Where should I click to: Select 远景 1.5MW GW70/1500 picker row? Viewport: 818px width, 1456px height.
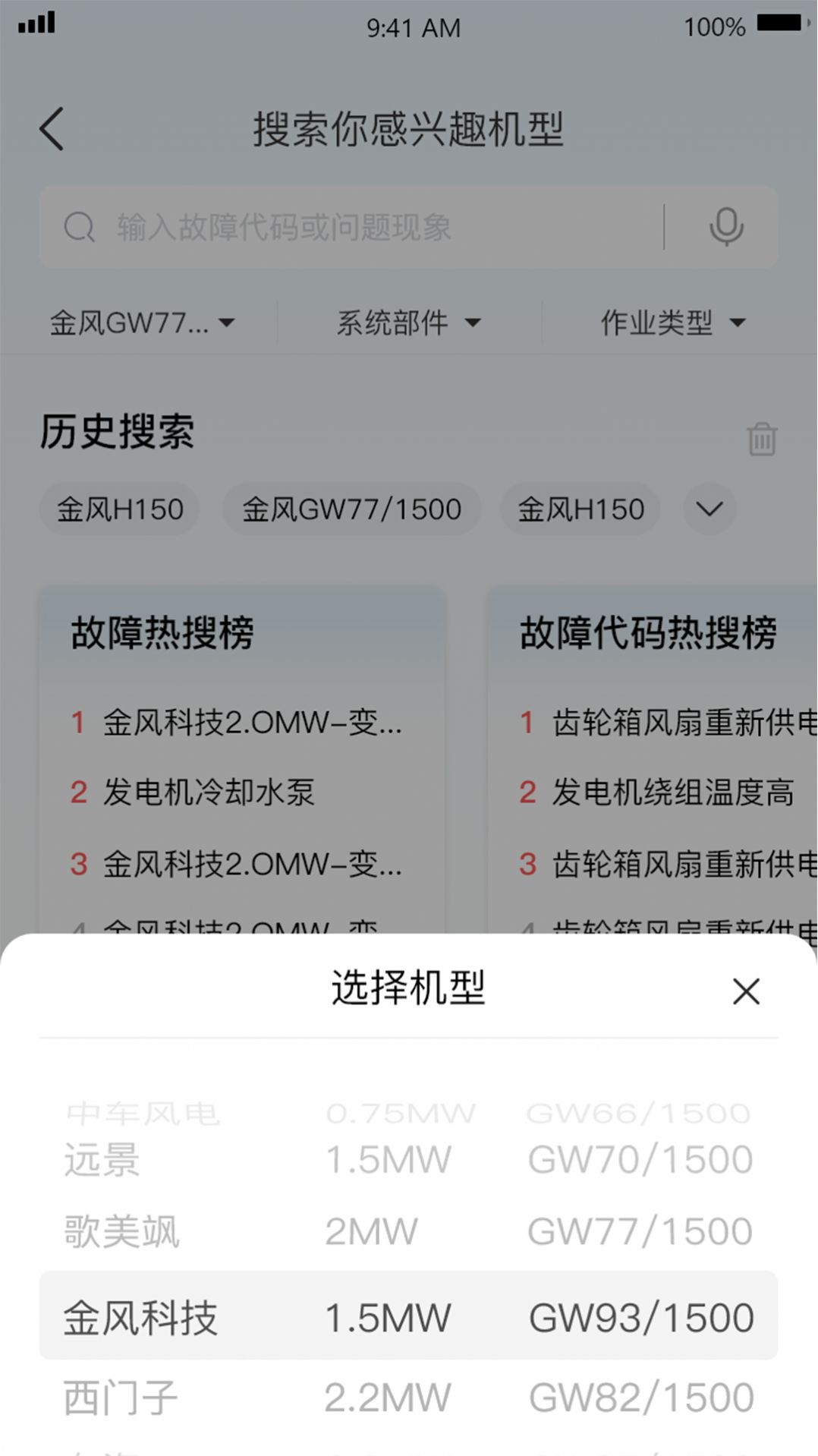point(409,1159)
